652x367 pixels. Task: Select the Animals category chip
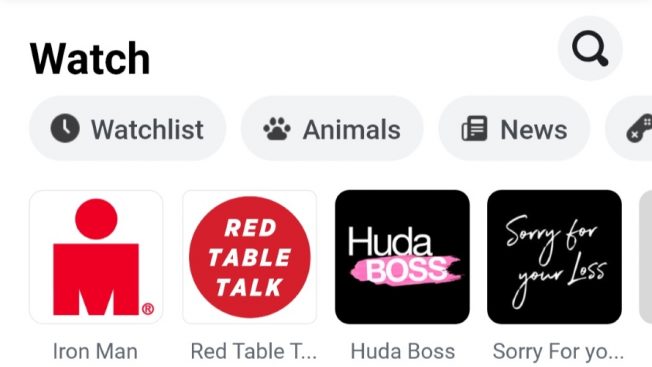332,128
